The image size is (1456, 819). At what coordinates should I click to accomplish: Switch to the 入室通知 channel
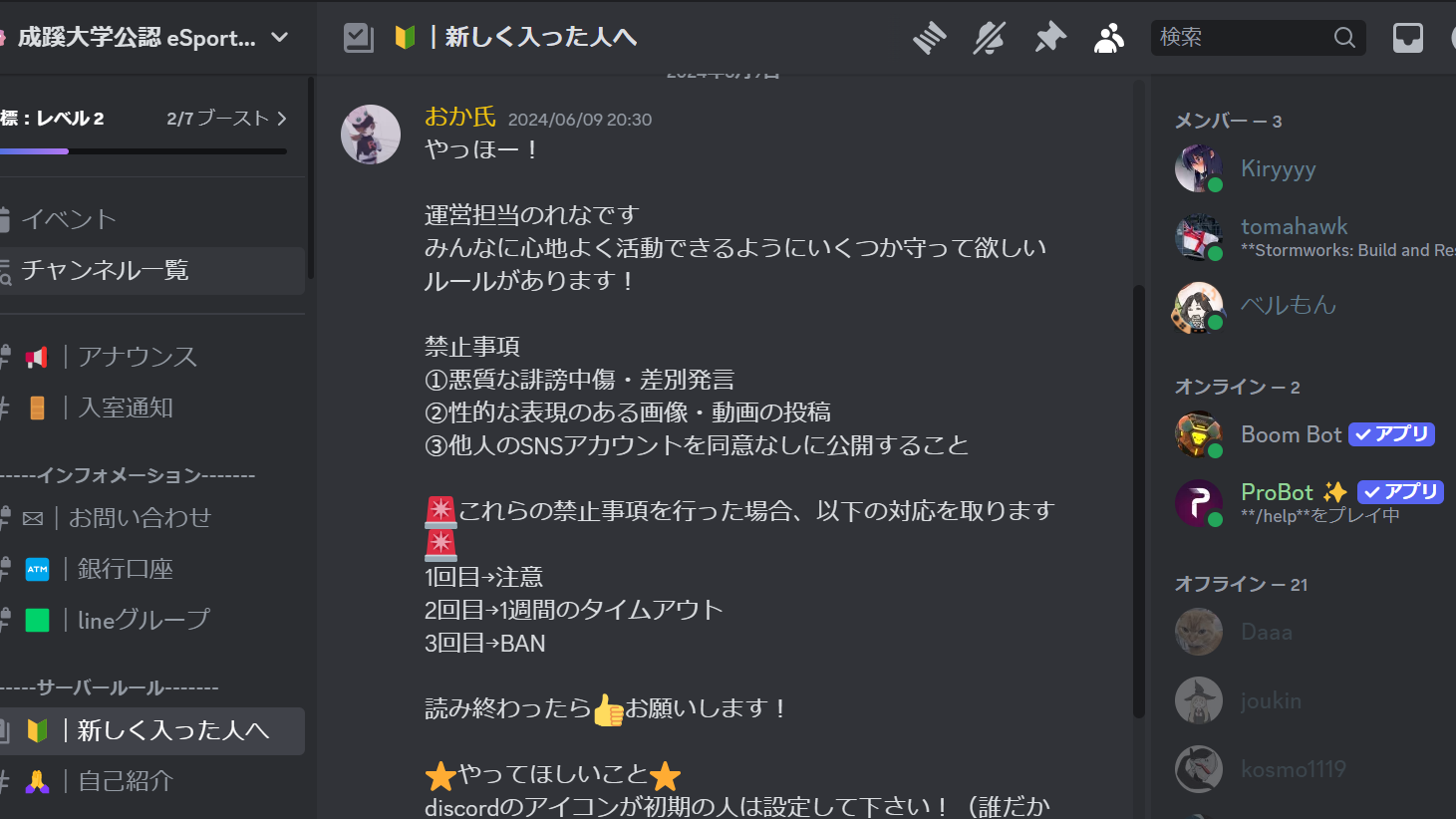126,408
